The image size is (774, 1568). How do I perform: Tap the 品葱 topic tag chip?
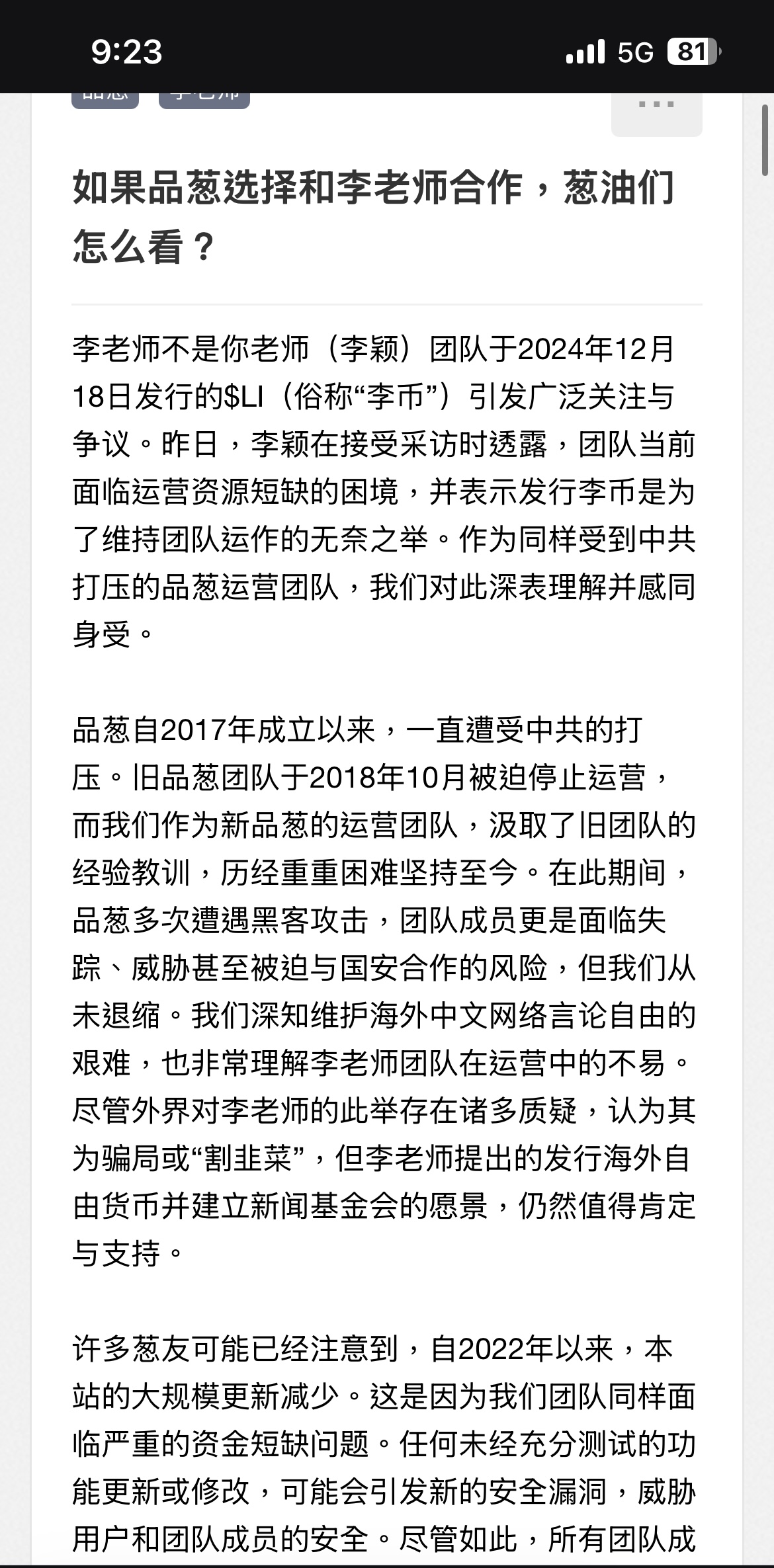[105, 100]
